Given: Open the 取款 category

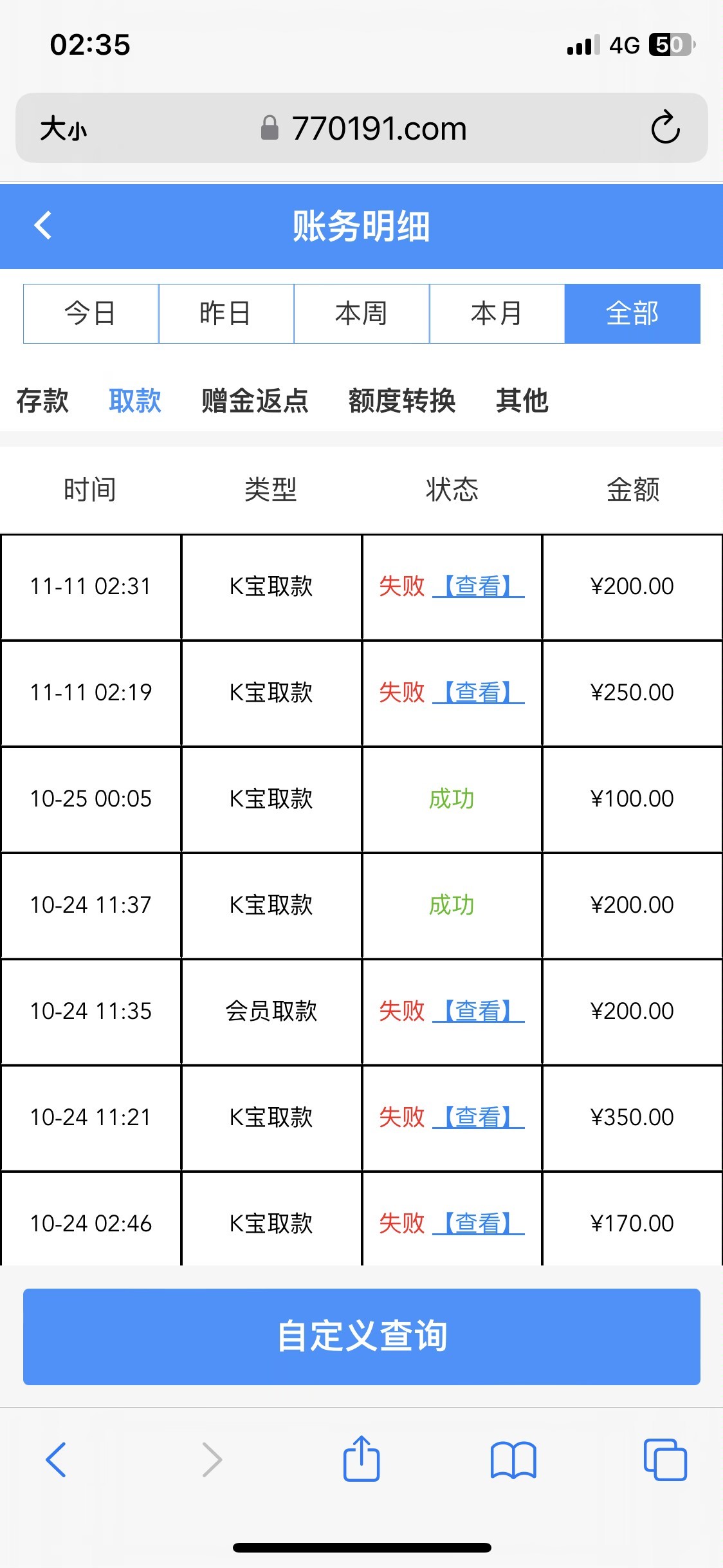Looking at the screenshot, I should [x=134, y=400].
